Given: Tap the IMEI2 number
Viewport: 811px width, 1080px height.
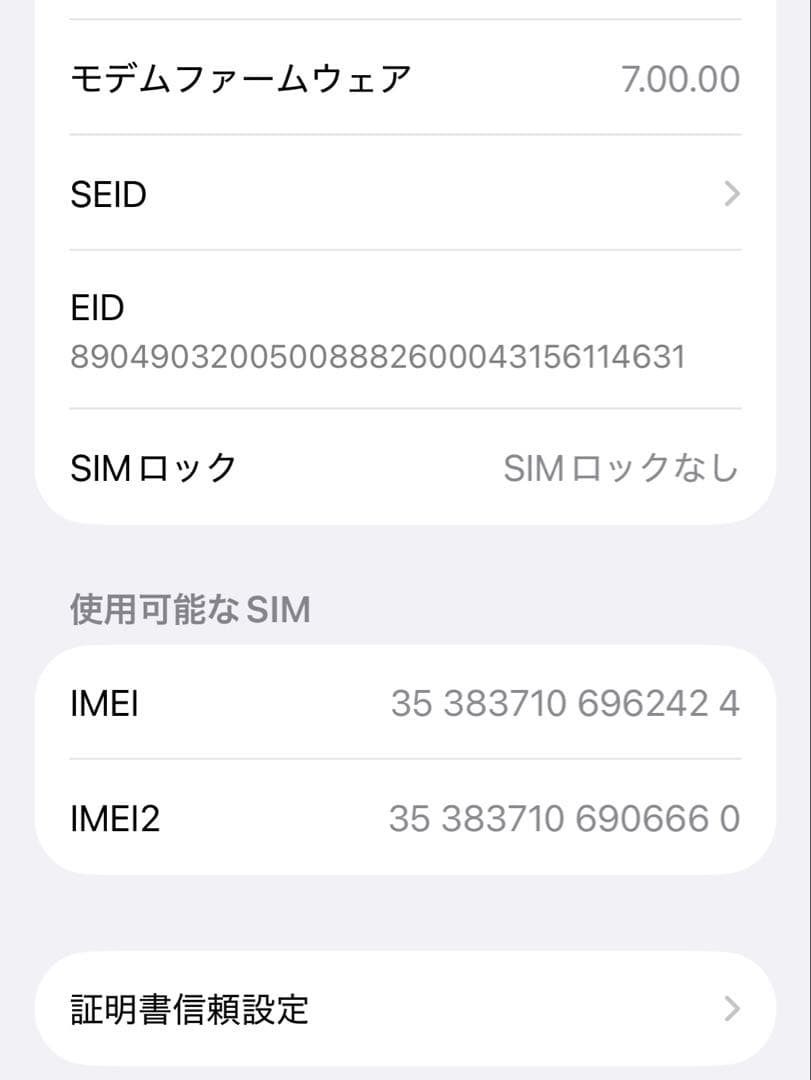Looking at the screenshot, I should click(566, 819).
